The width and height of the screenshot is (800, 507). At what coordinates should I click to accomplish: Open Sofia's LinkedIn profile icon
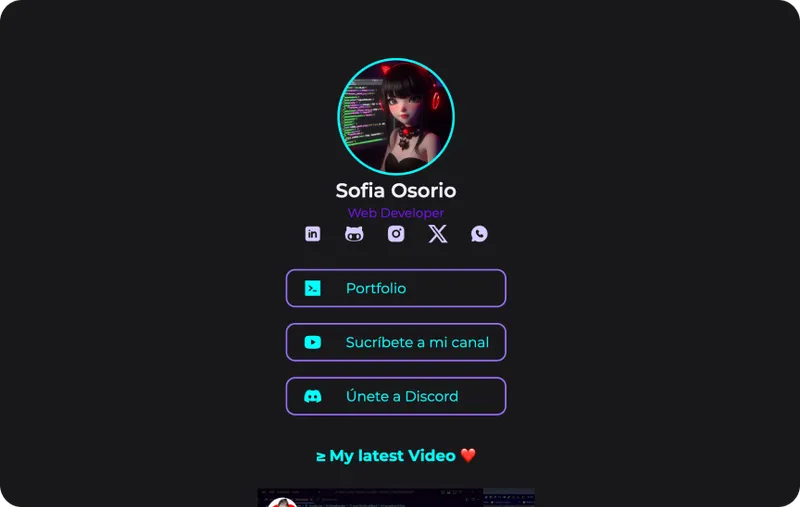[x=313, y=234]
